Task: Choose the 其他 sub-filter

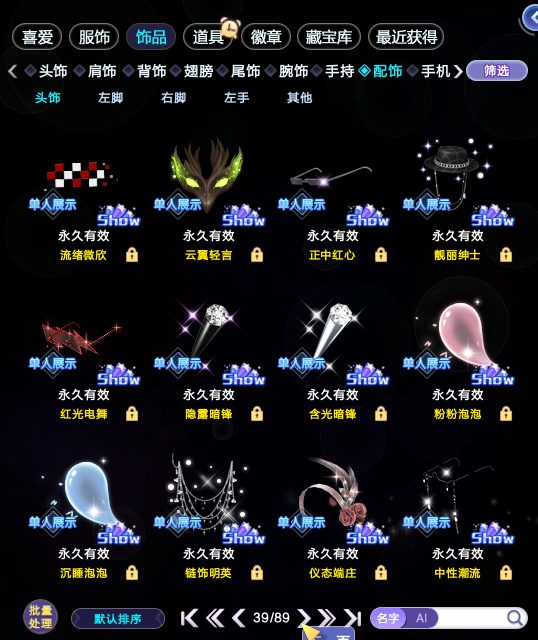Action: point(299,98)
